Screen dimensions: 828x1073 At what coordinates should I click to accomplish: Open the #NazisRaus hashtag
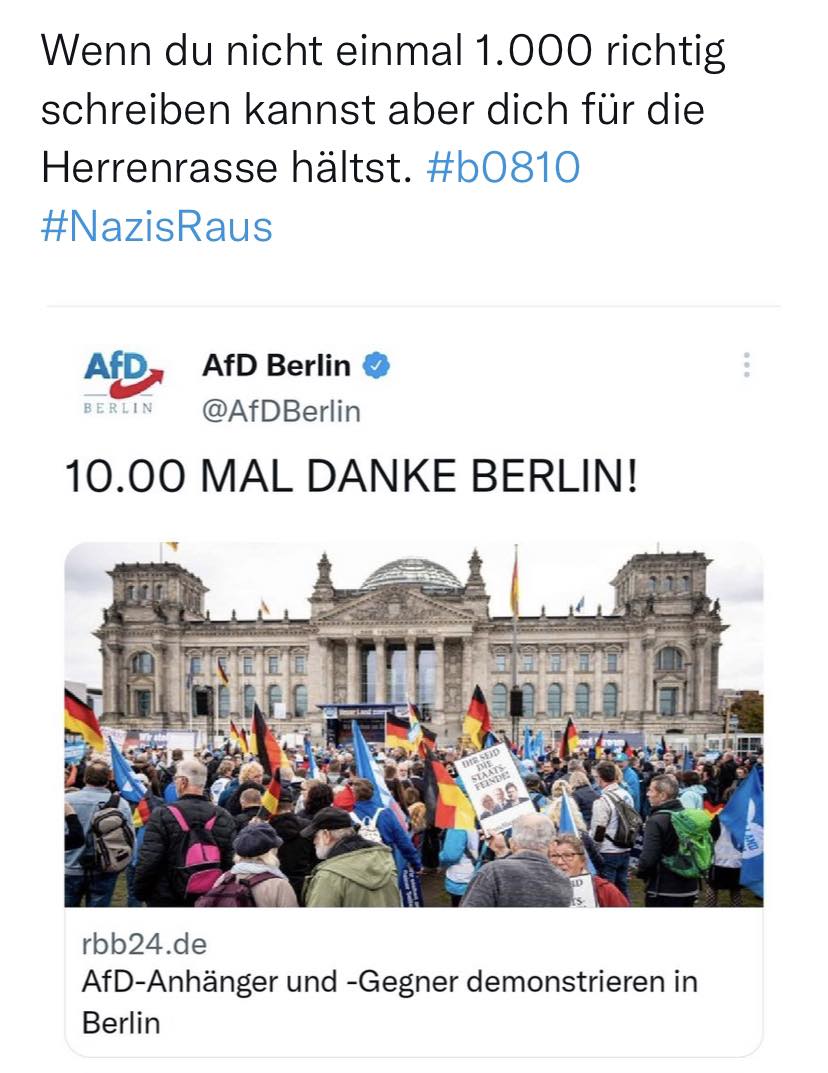coord(157,226)
